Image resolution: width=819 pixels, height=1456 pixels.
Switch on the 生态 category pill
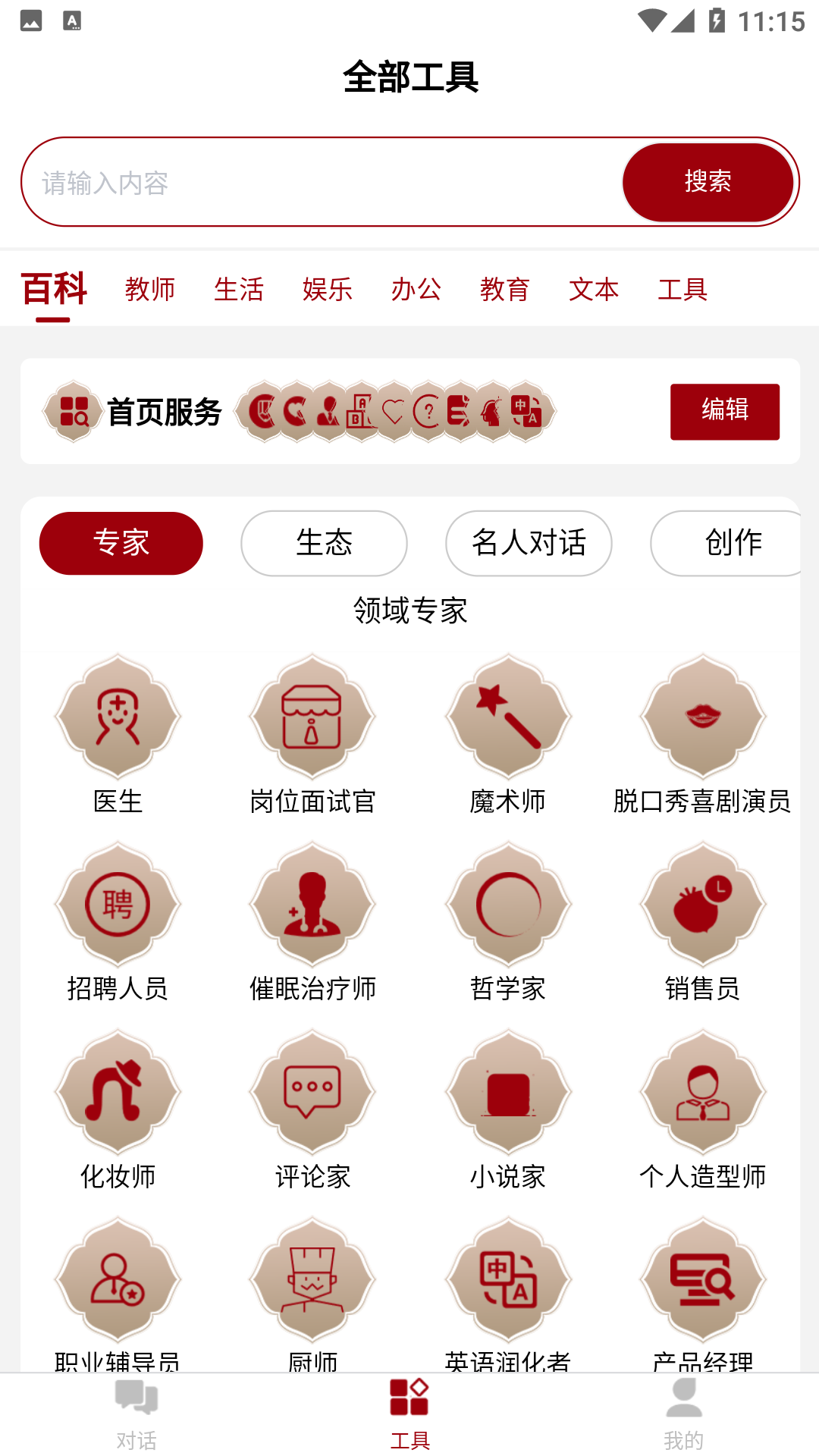click(x=324, y=542)
